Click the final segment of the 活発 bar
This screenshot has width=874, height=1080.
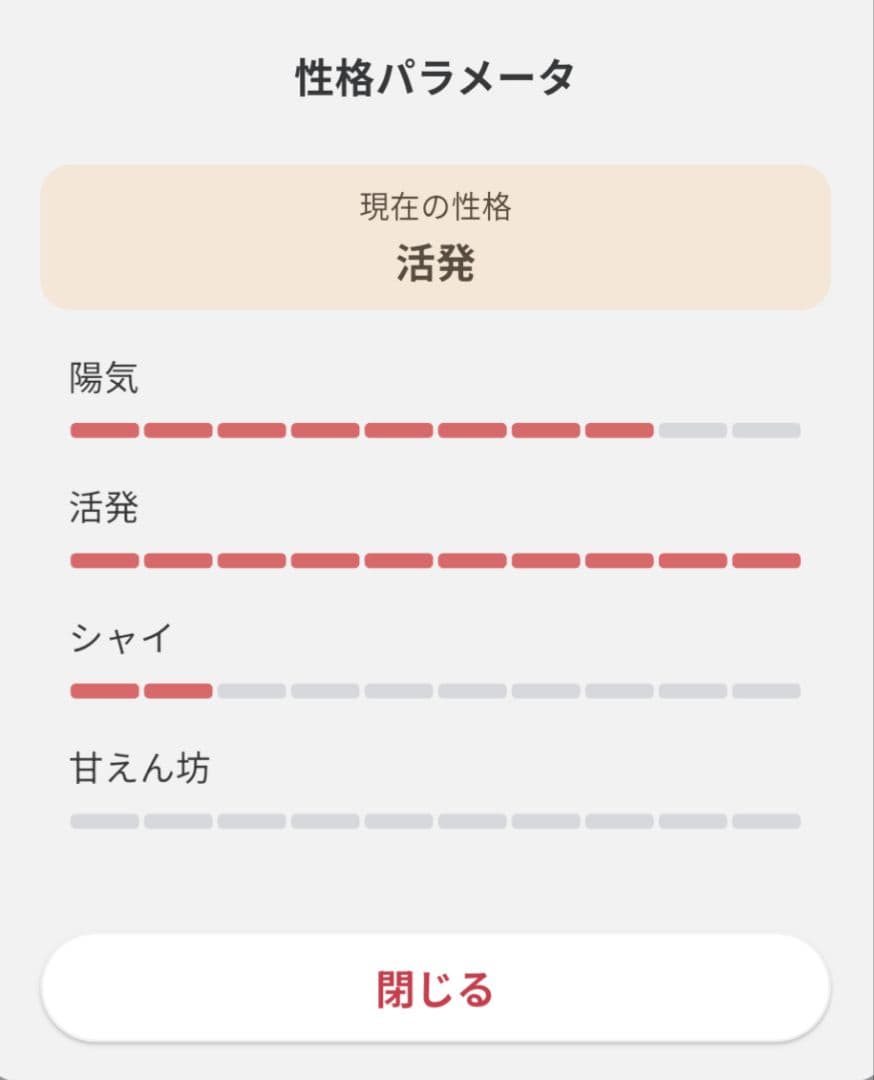[x=764, y=560]
